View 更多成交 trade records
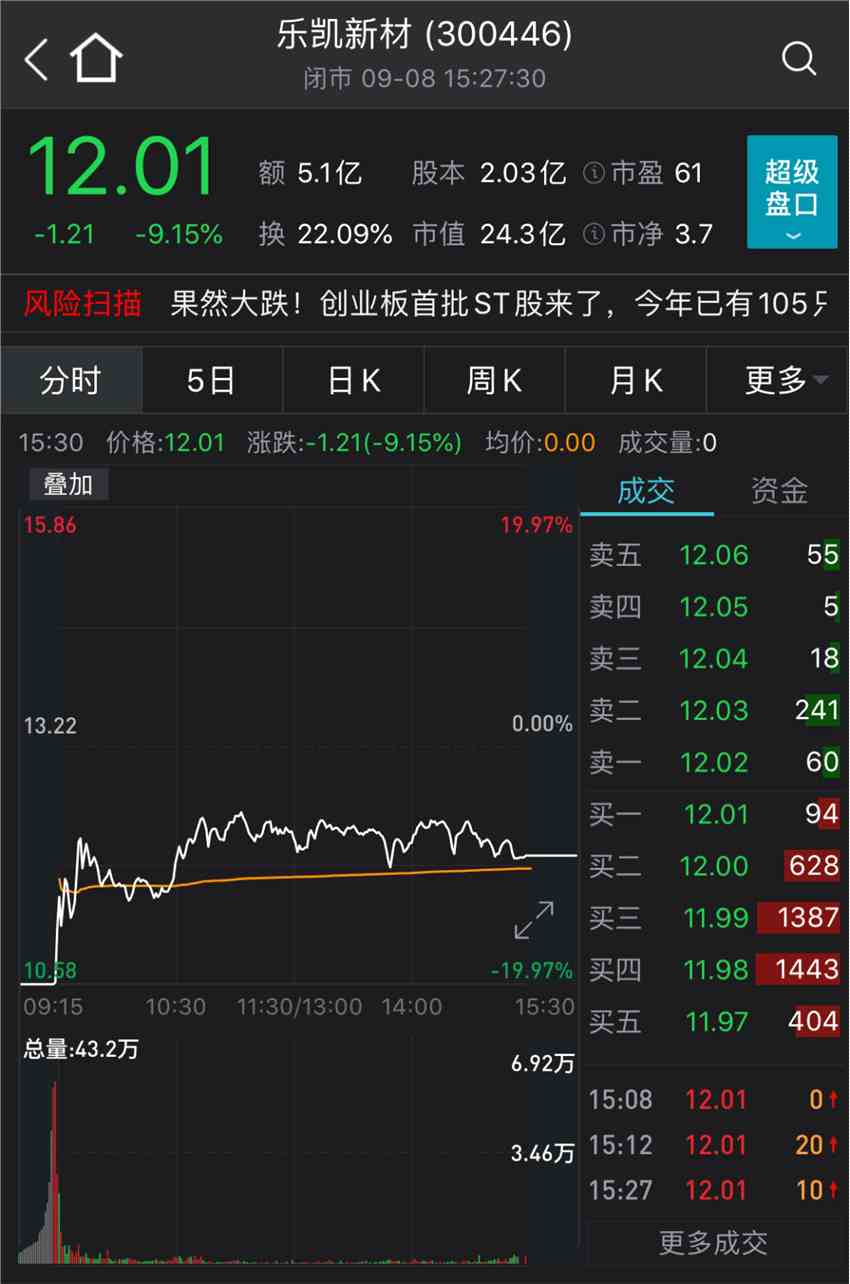The image size is (850, 1284). (713, 1243)
